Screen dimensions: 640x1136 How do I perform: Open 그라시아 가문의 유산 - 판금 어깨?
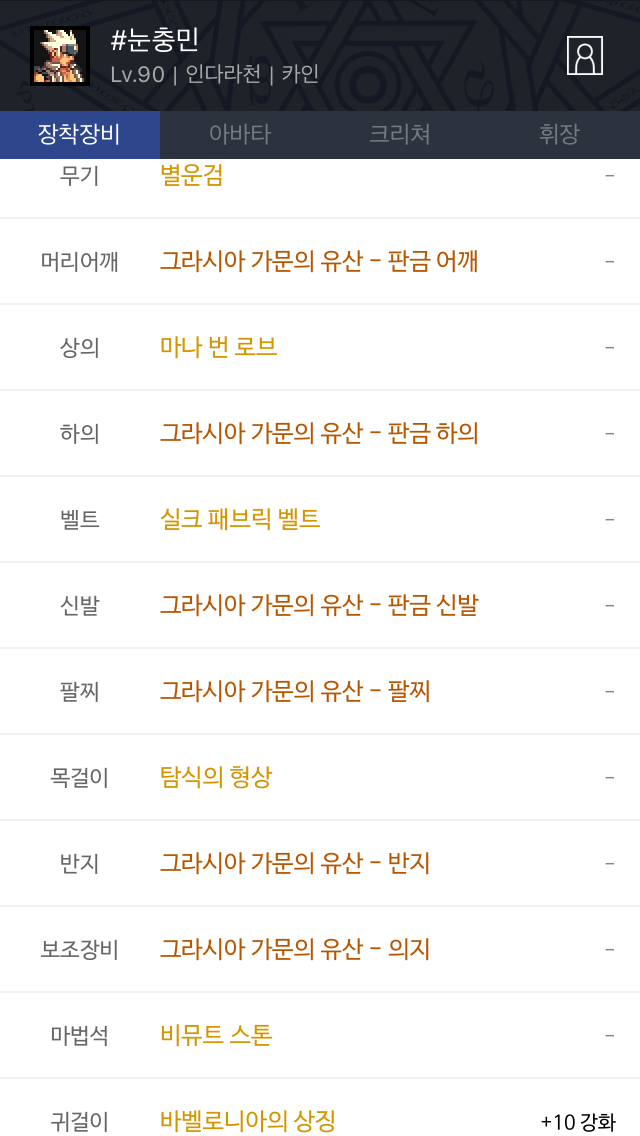click(x=319, y=262)
